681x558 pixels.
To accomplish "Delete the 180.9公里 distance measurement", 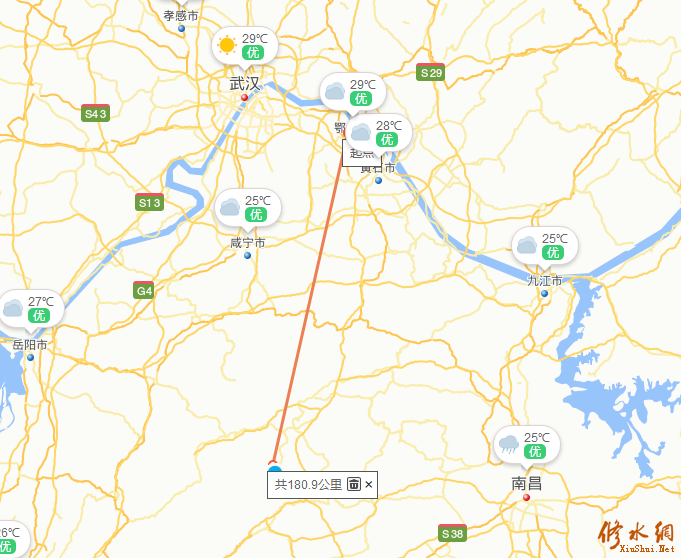I will click(x=354, y=484).
